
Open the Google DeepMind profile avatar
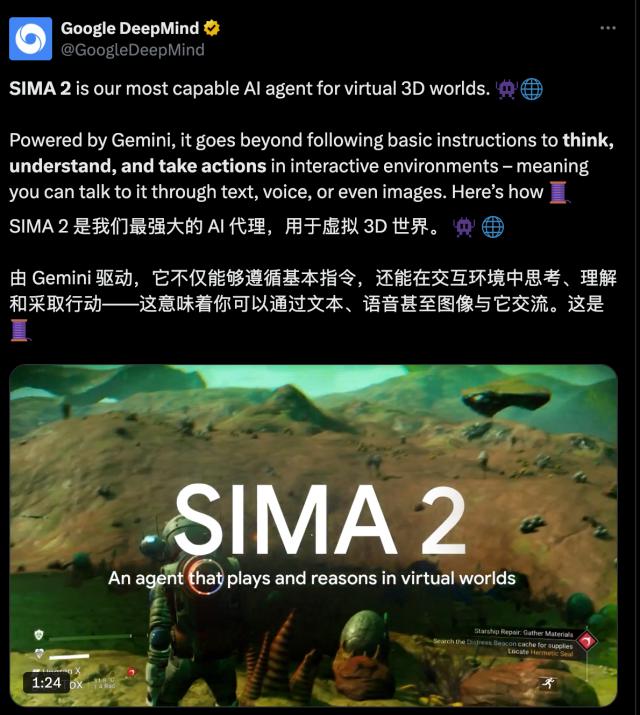coord(31,38)
